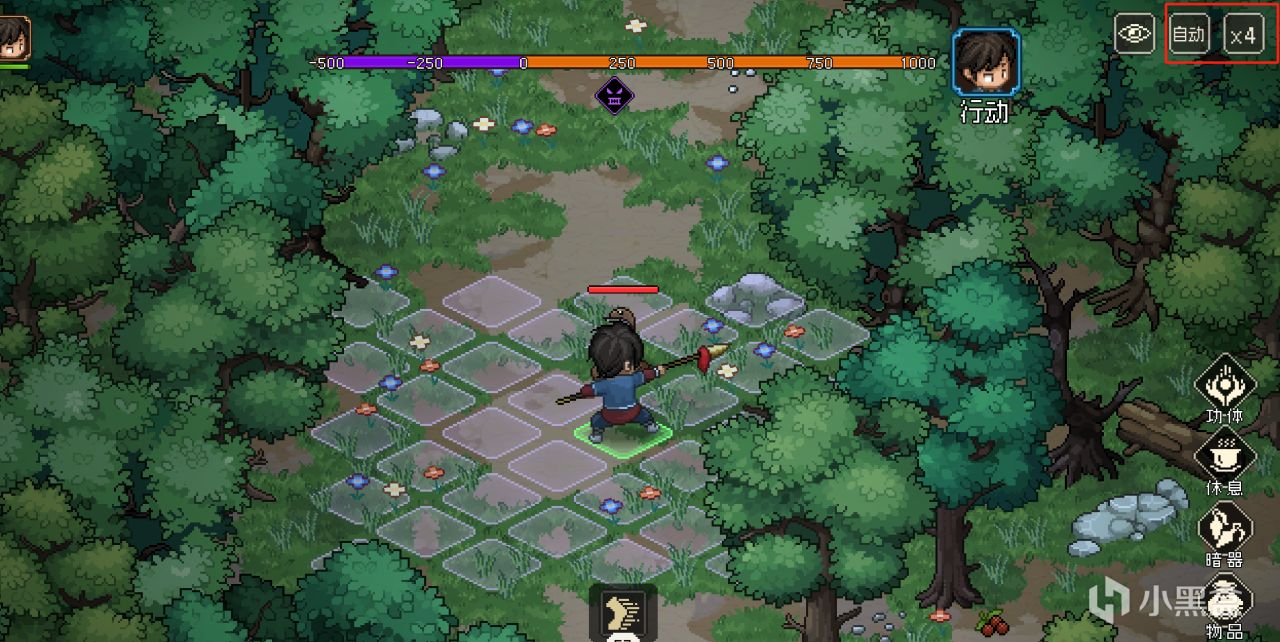Open the character avatar in top-left corner
This screenshot has width=1280, height=642.
tap(14, 38)
